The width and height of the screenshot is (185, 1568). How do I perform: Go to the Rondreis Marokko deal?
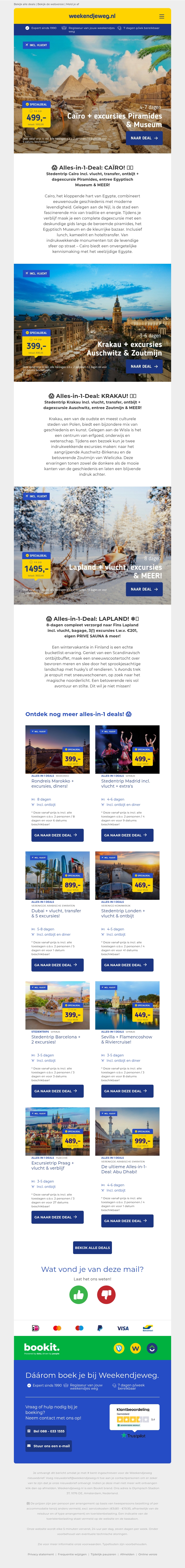(57, 835)
